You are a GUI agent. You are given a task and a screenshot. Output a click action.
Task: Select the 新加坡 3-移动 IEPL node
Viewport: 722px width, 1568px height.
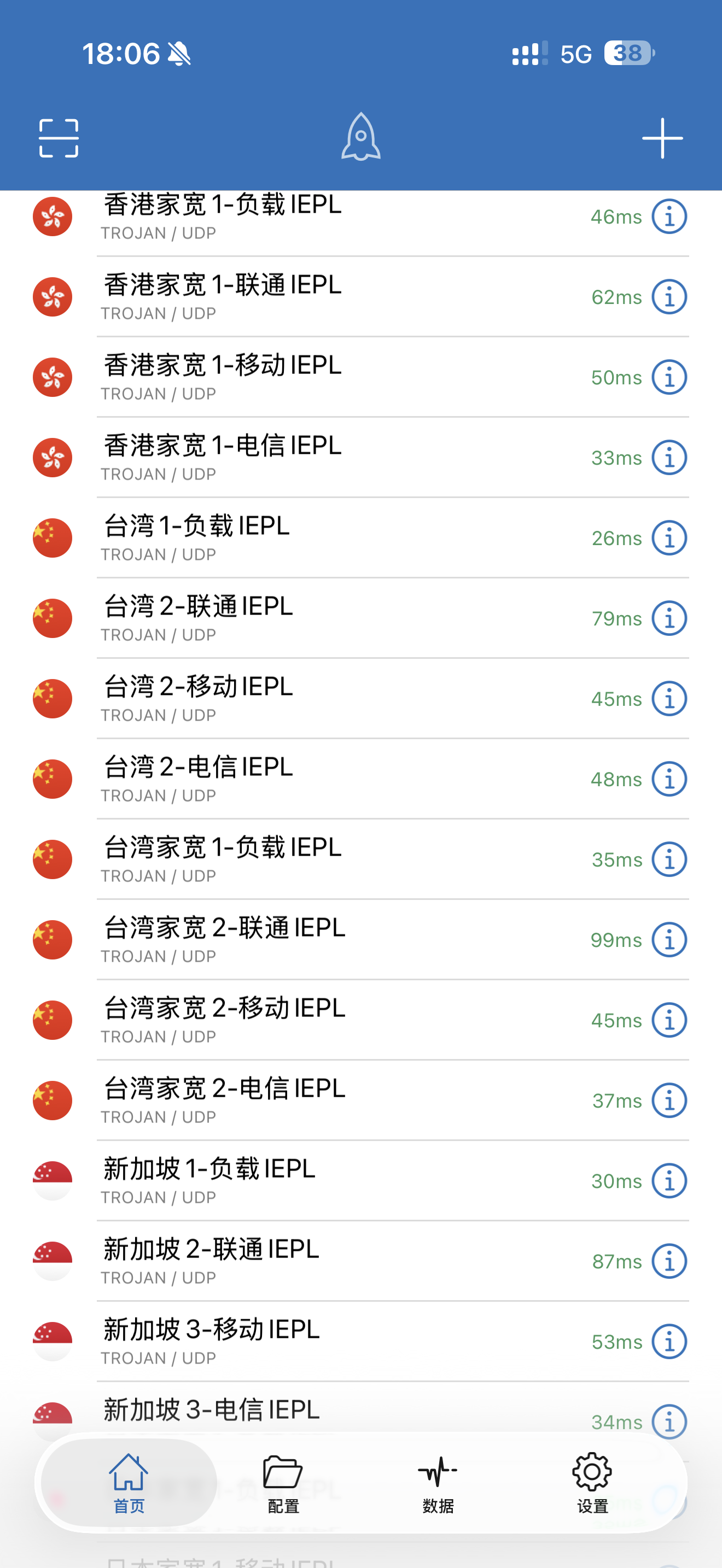[304, 1341]
